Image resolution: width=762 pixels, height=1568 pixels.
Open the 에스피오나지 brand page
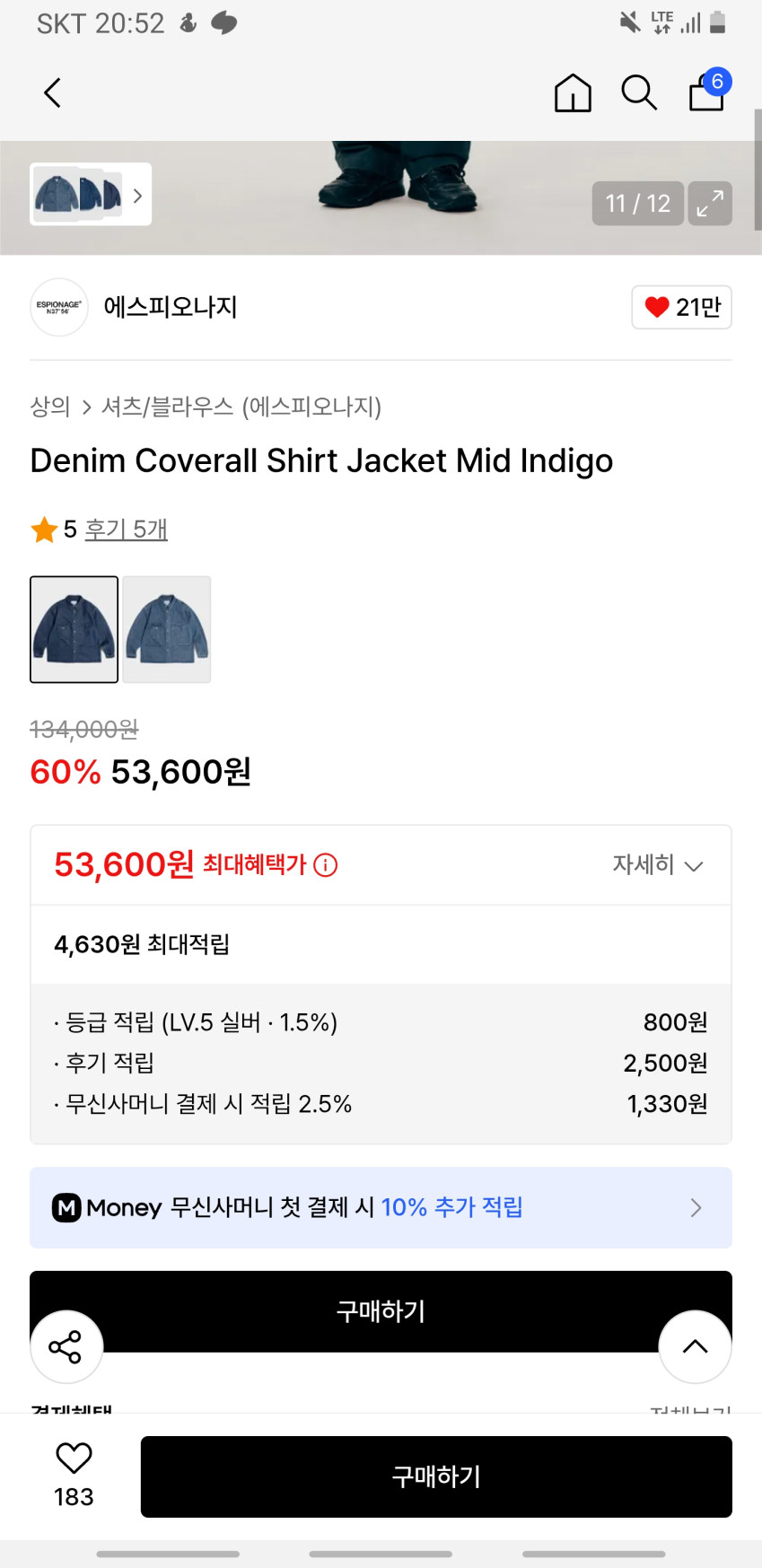[170, 307]
